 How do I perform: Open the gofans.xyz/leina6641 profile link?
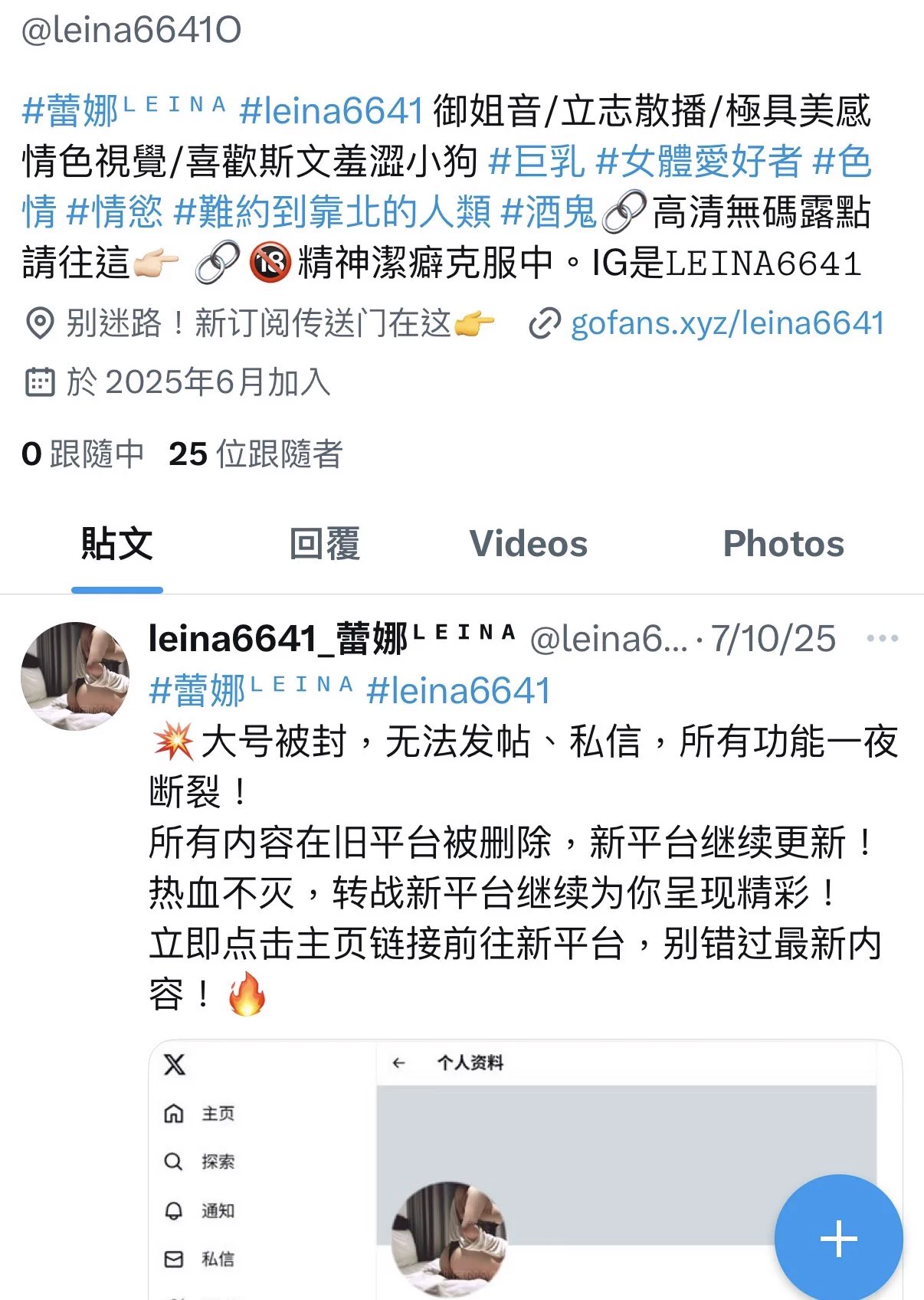pos(726,324)
